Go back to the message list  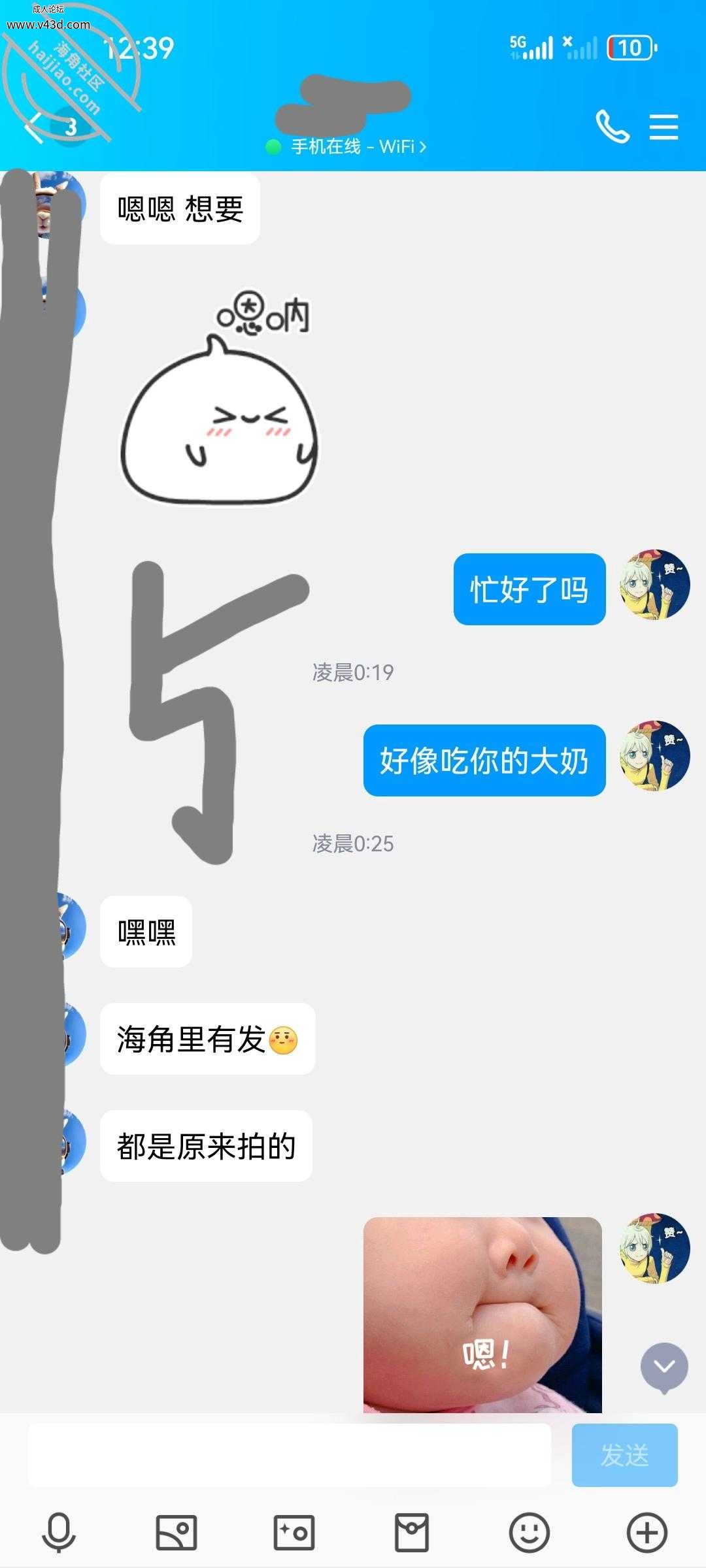[x=34, y=127]
